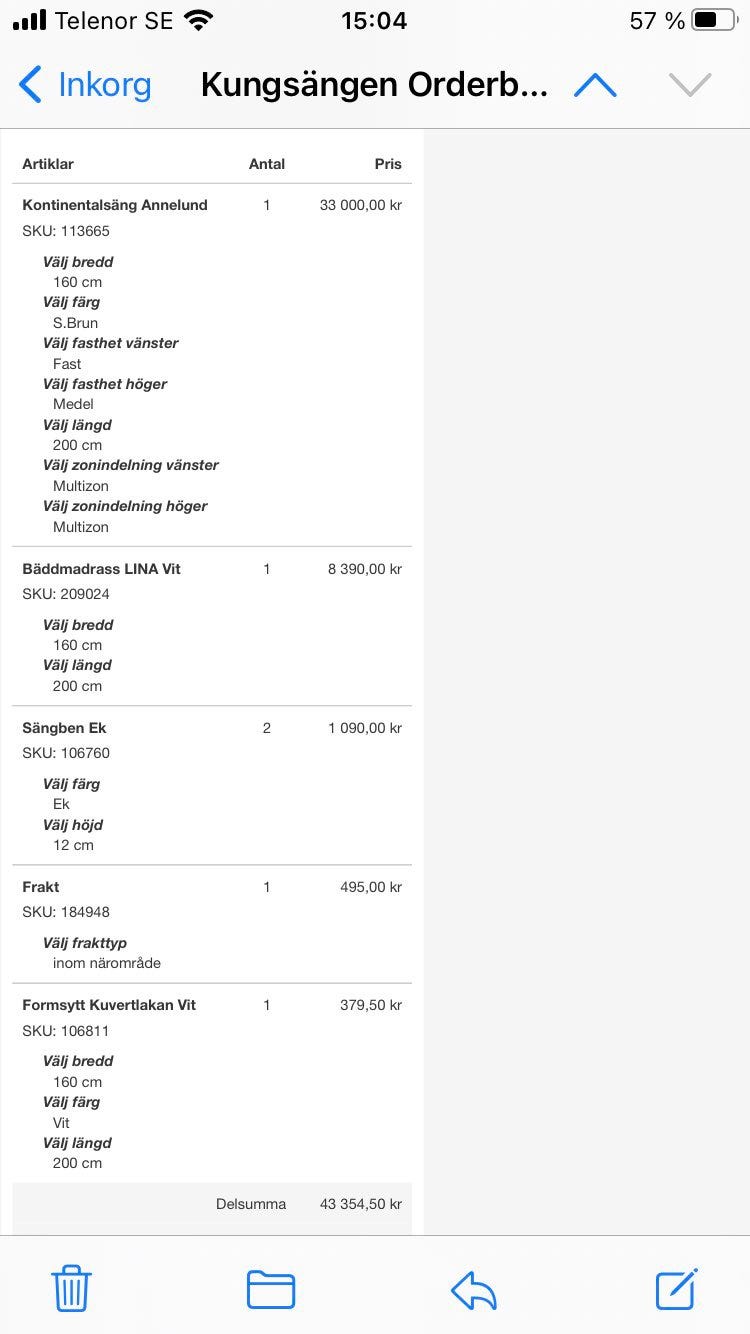Show the next message with down arrow

690,86
